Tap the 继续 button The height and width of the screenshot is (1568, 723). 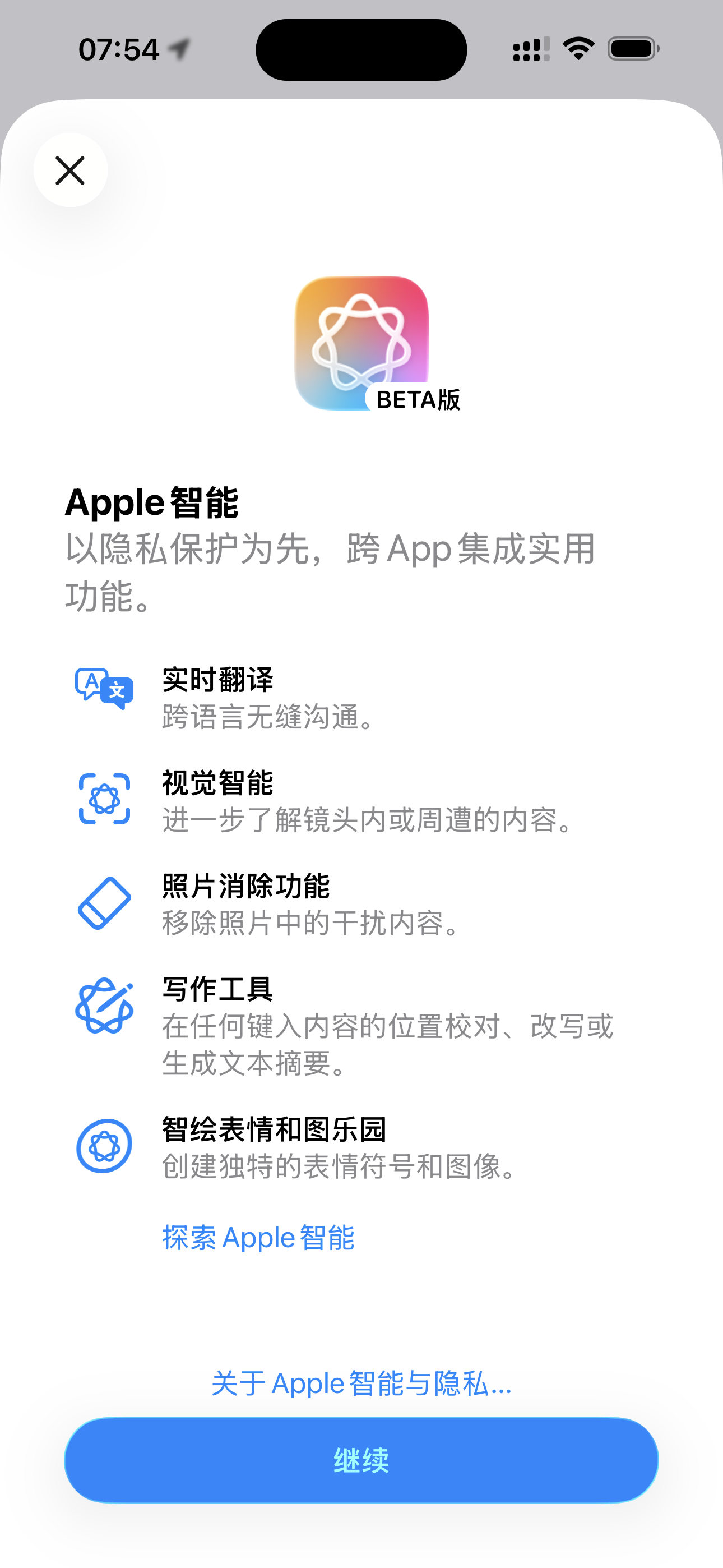point(361,1460)
